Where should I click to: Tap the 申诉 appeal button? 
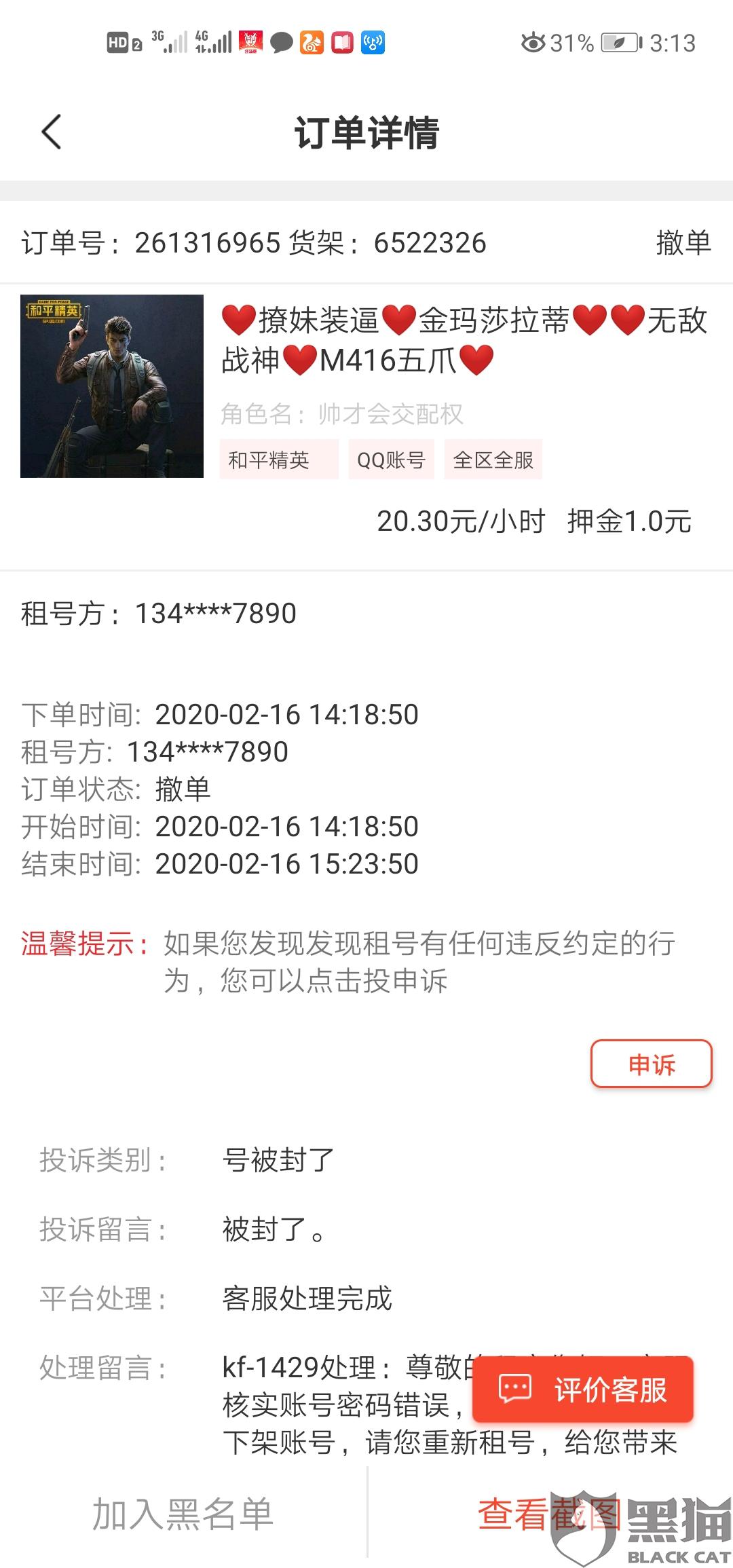point(651,1064)
